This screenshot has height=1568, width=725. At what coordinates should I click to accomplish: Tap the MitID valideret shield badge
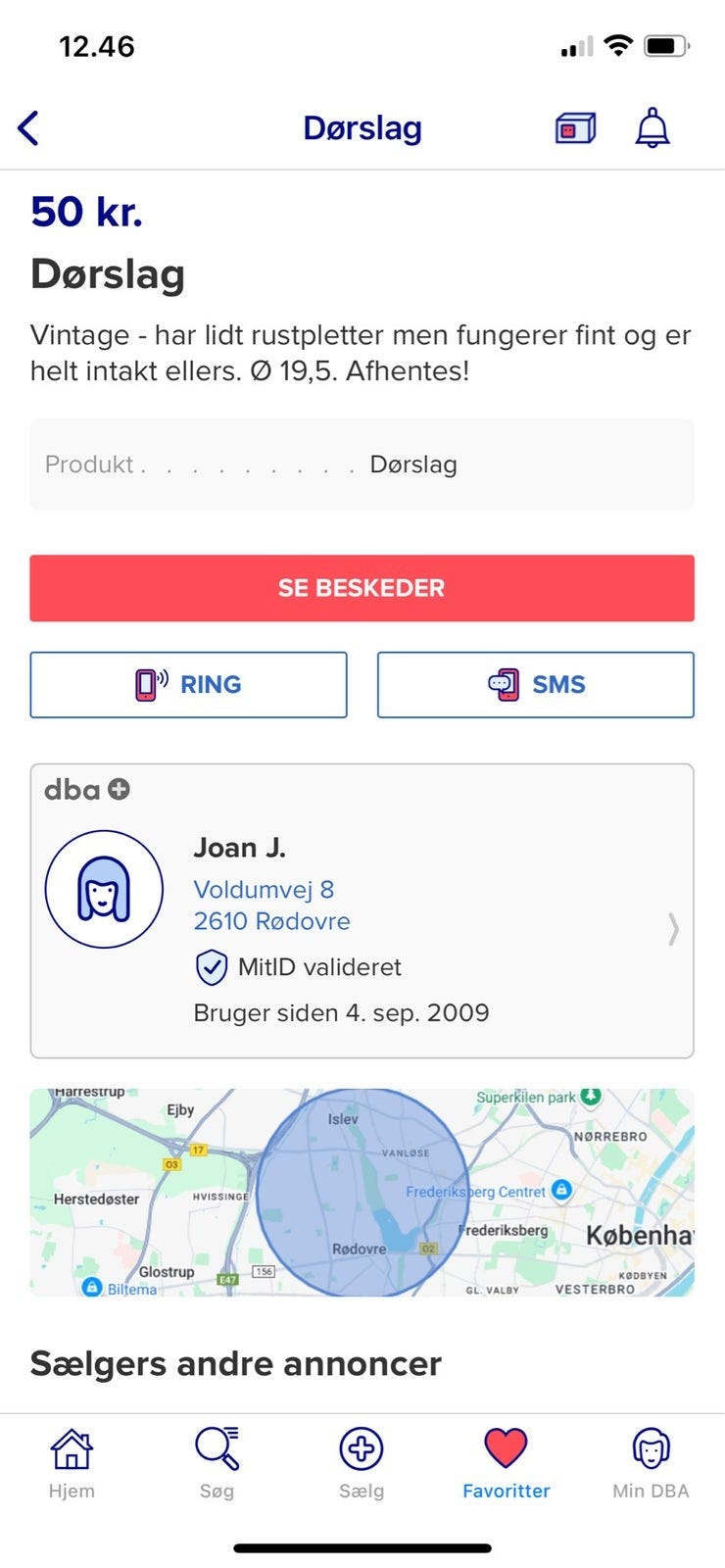213,966
